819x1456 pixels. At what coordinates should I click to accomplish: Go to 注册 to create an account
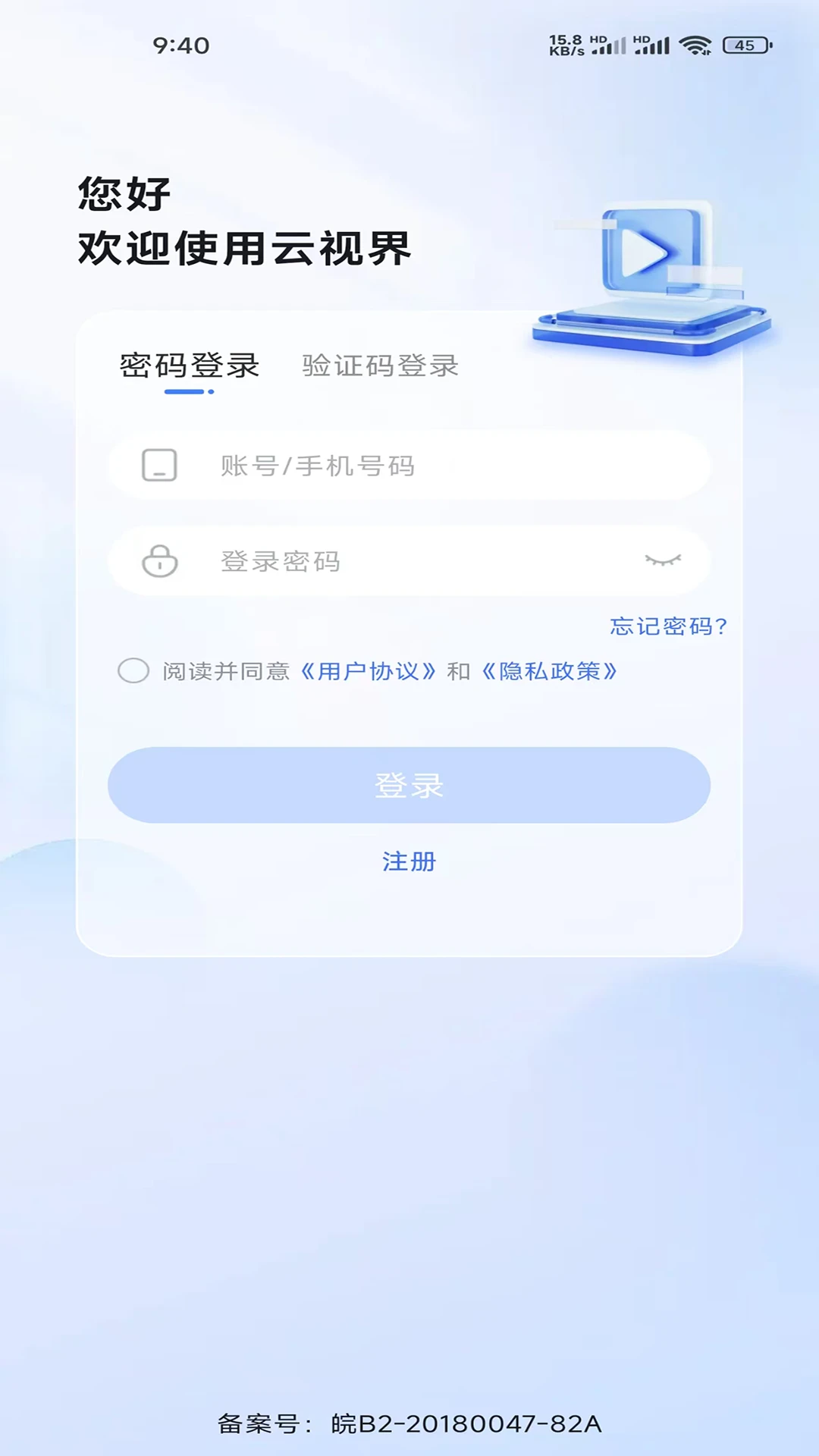pyautogui.click(x=409, y=861)
